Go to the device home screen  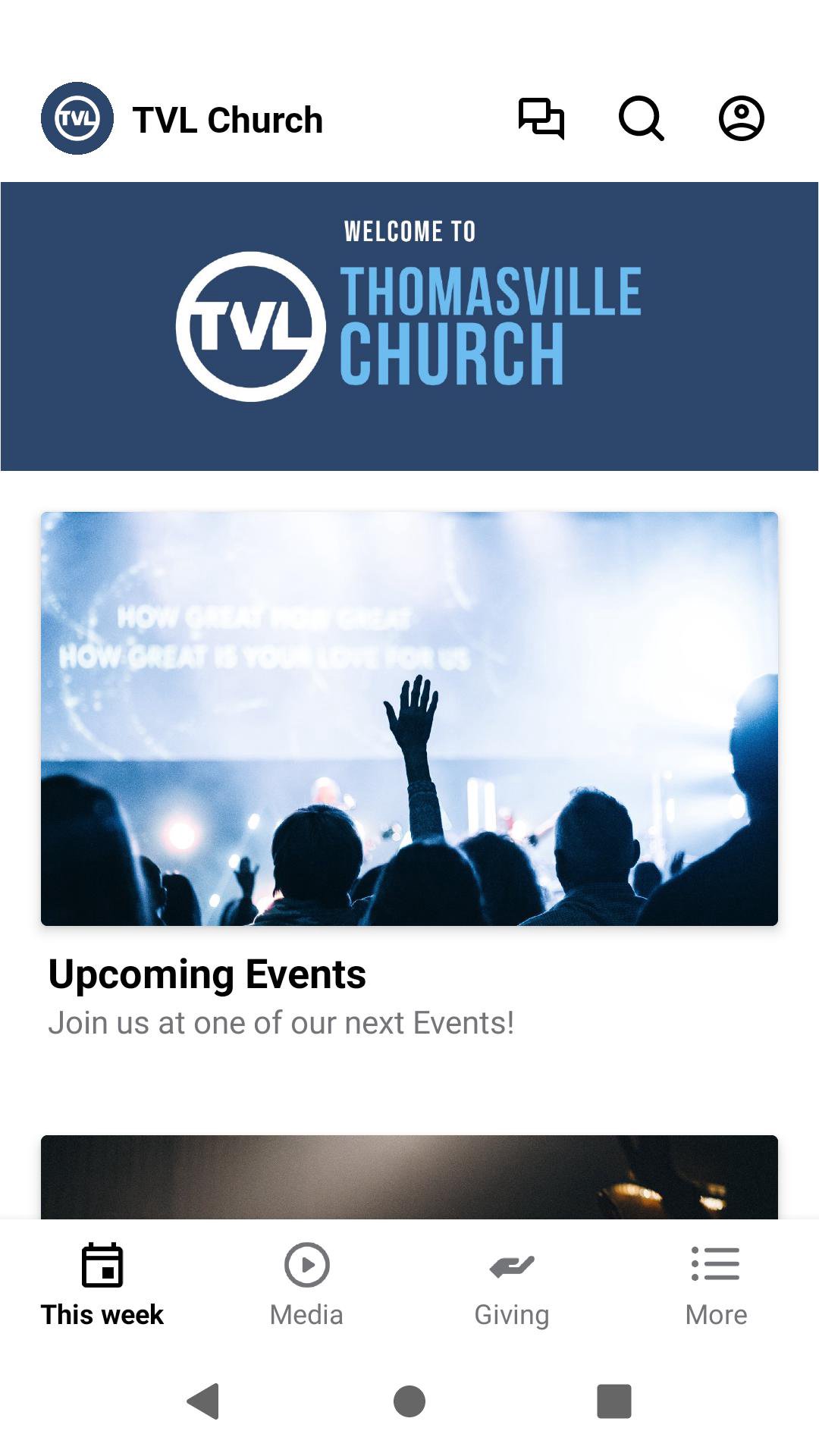[409, 1401]
